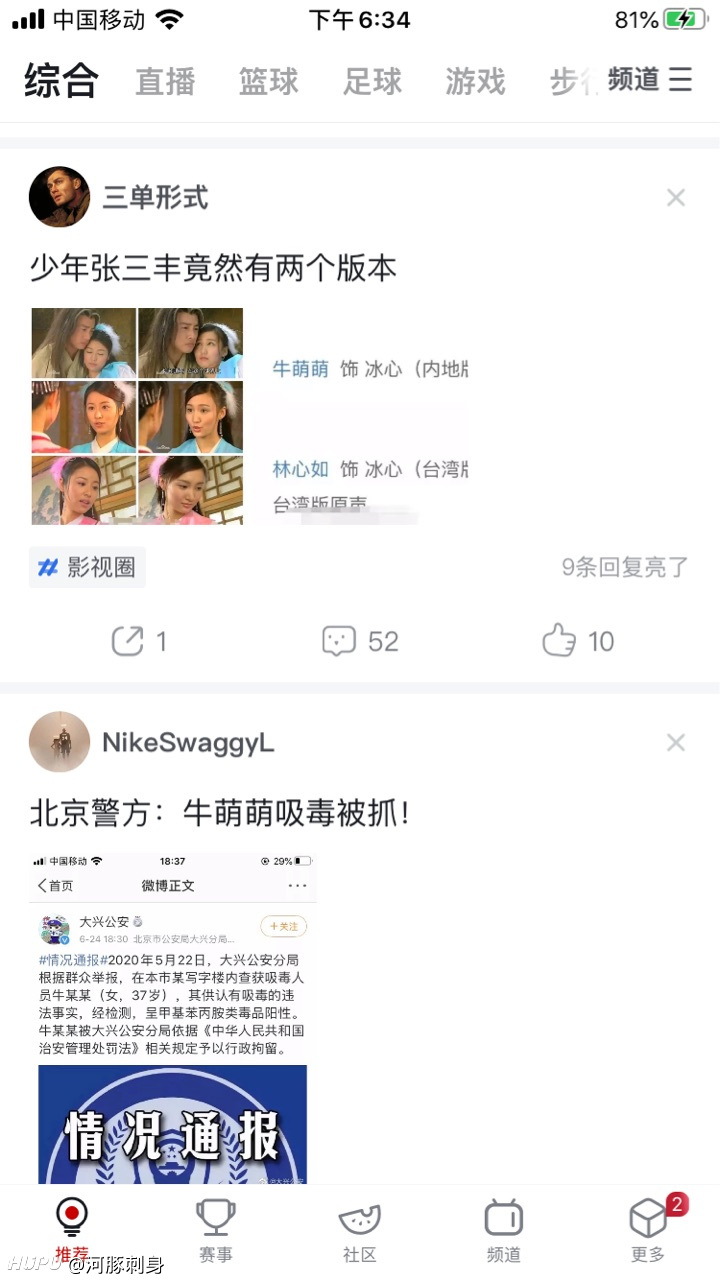Switch to the 直播 tab

[x=165, y=82]
